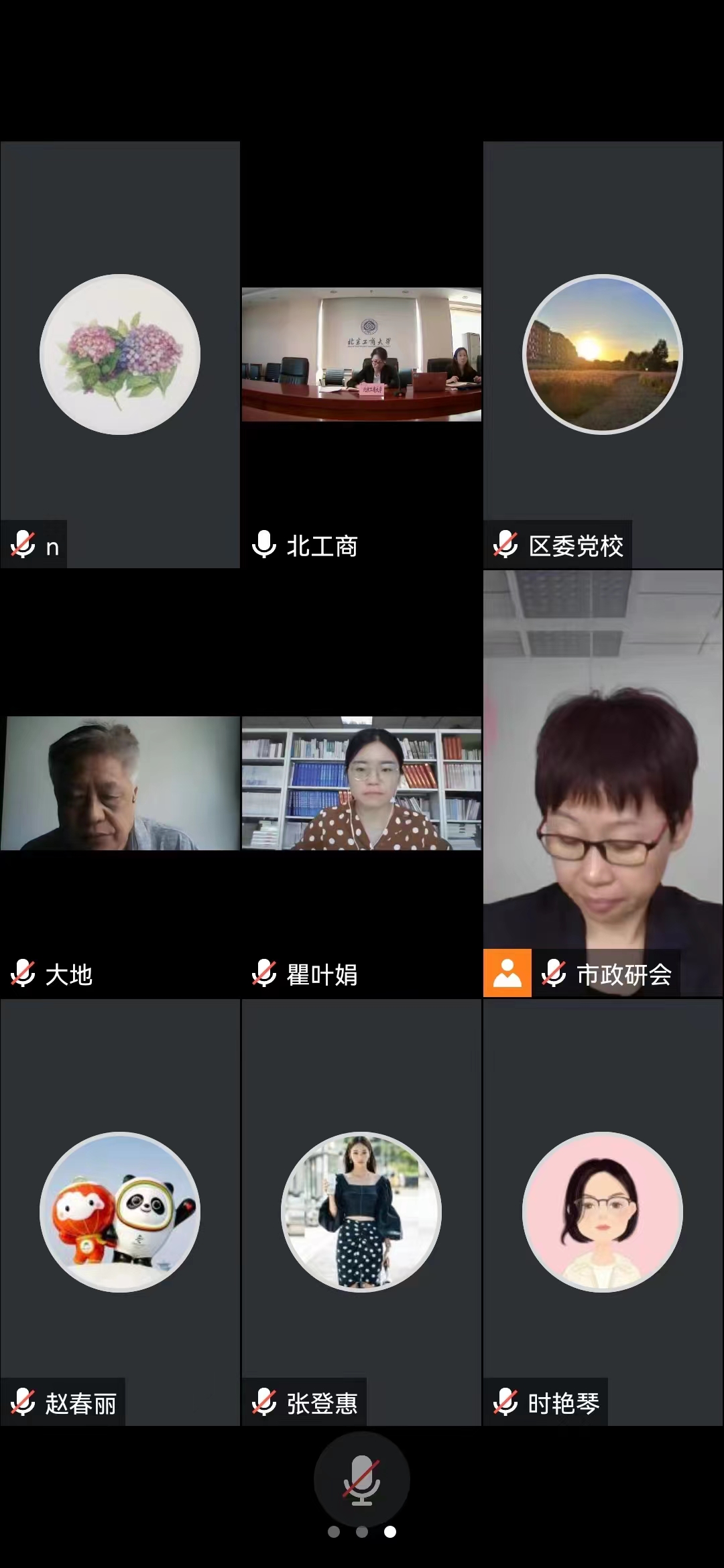Screen dimensions: 724x1568
Task: Jump to the first page using the page dots
Action: [x=334, y=1532]
